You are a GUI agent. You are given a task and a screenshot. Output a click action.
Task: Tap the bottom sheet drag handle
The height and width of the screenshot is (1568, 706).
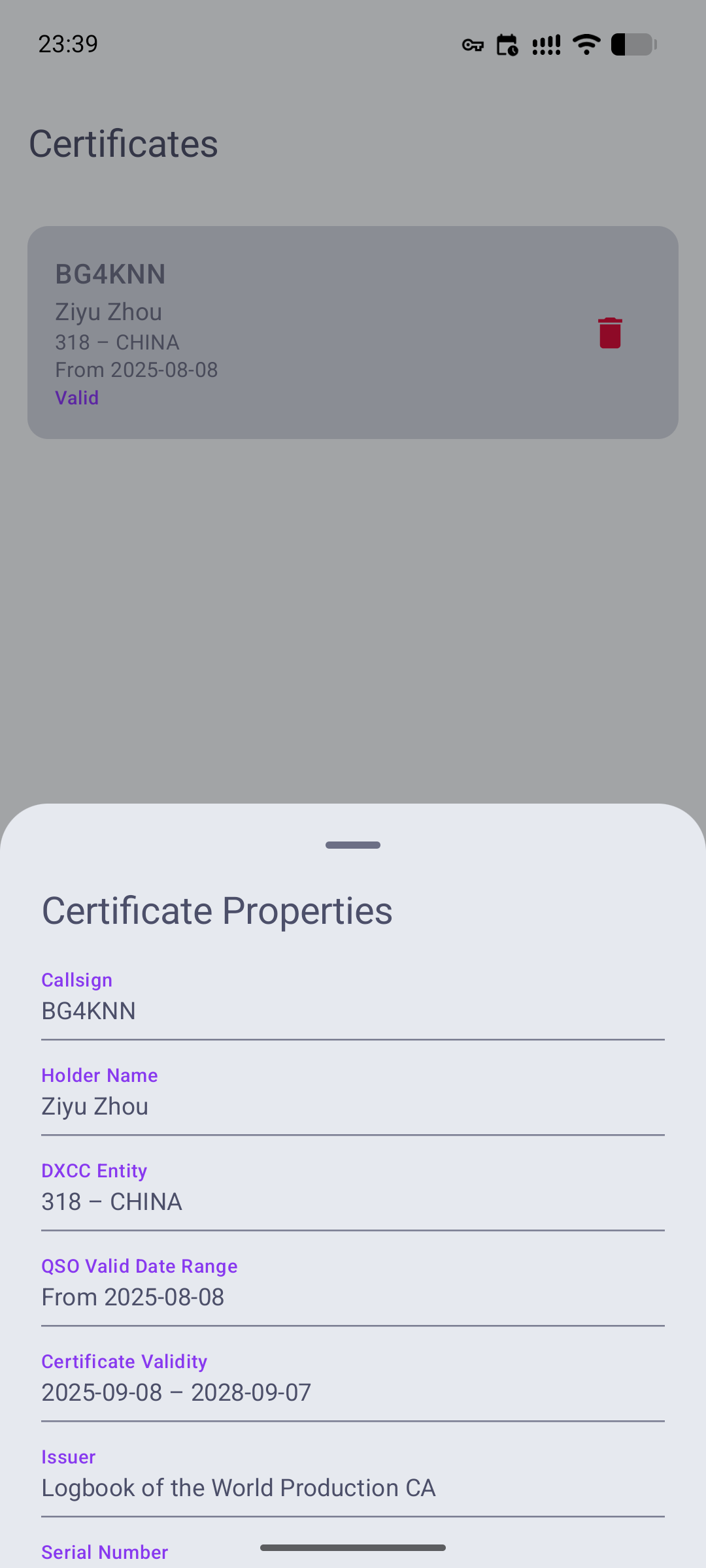[353, 845]
